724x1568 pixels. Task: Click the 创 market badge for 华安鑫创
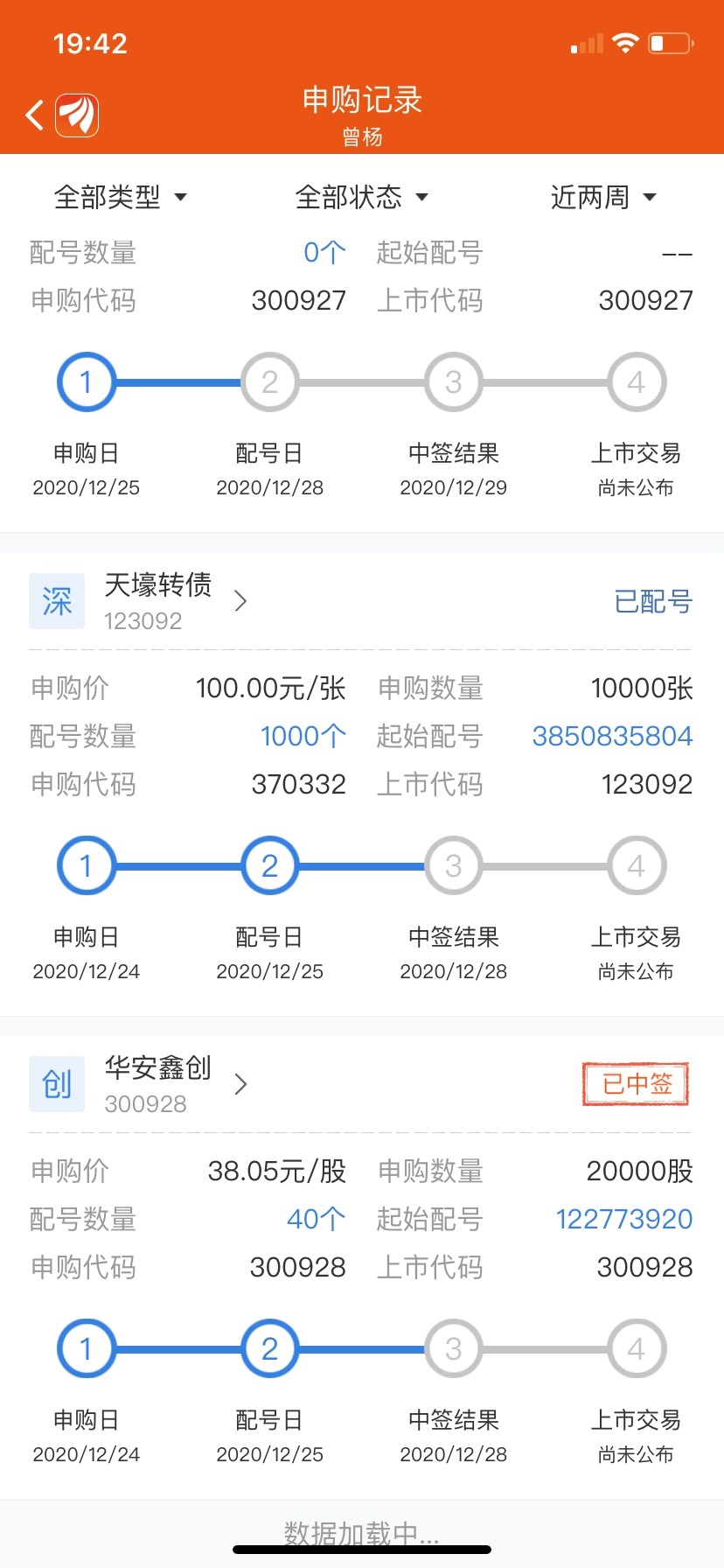pyautogui.click(x=56, y=1084)
